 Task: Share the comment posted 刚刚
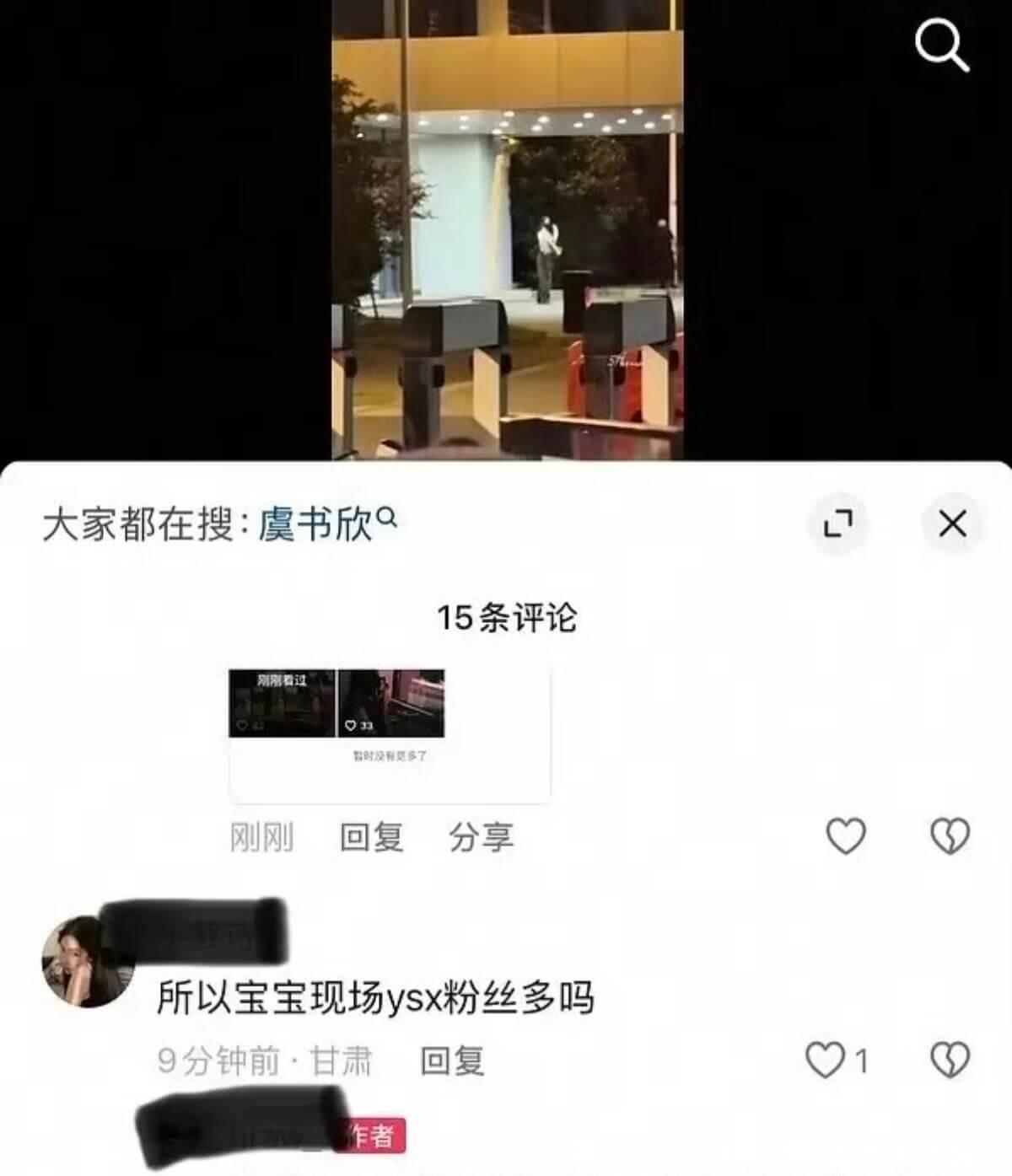481,837
